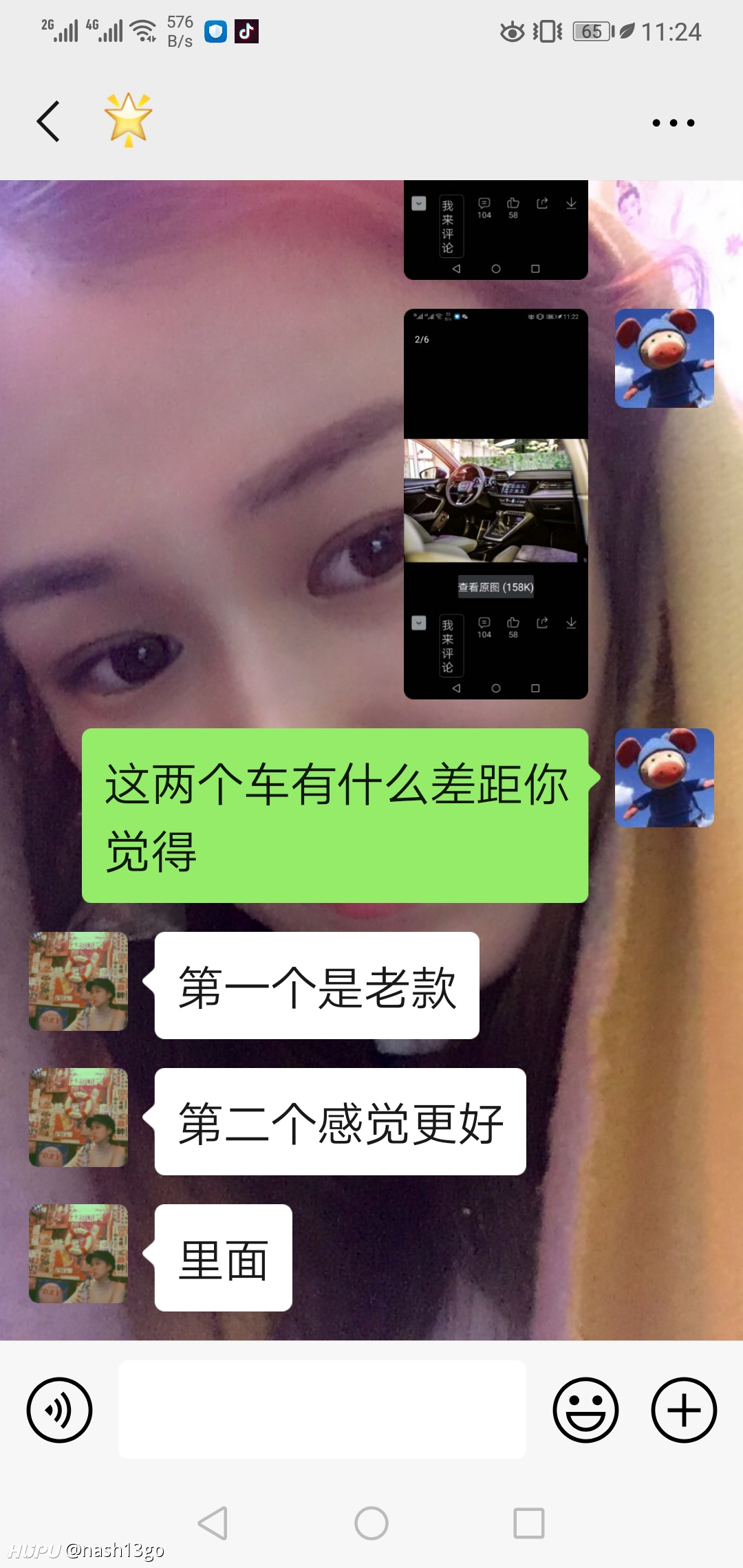Tap the system home button
Image resolution: width=743 pixels, height=1568 pixels.
[371, 1523]
